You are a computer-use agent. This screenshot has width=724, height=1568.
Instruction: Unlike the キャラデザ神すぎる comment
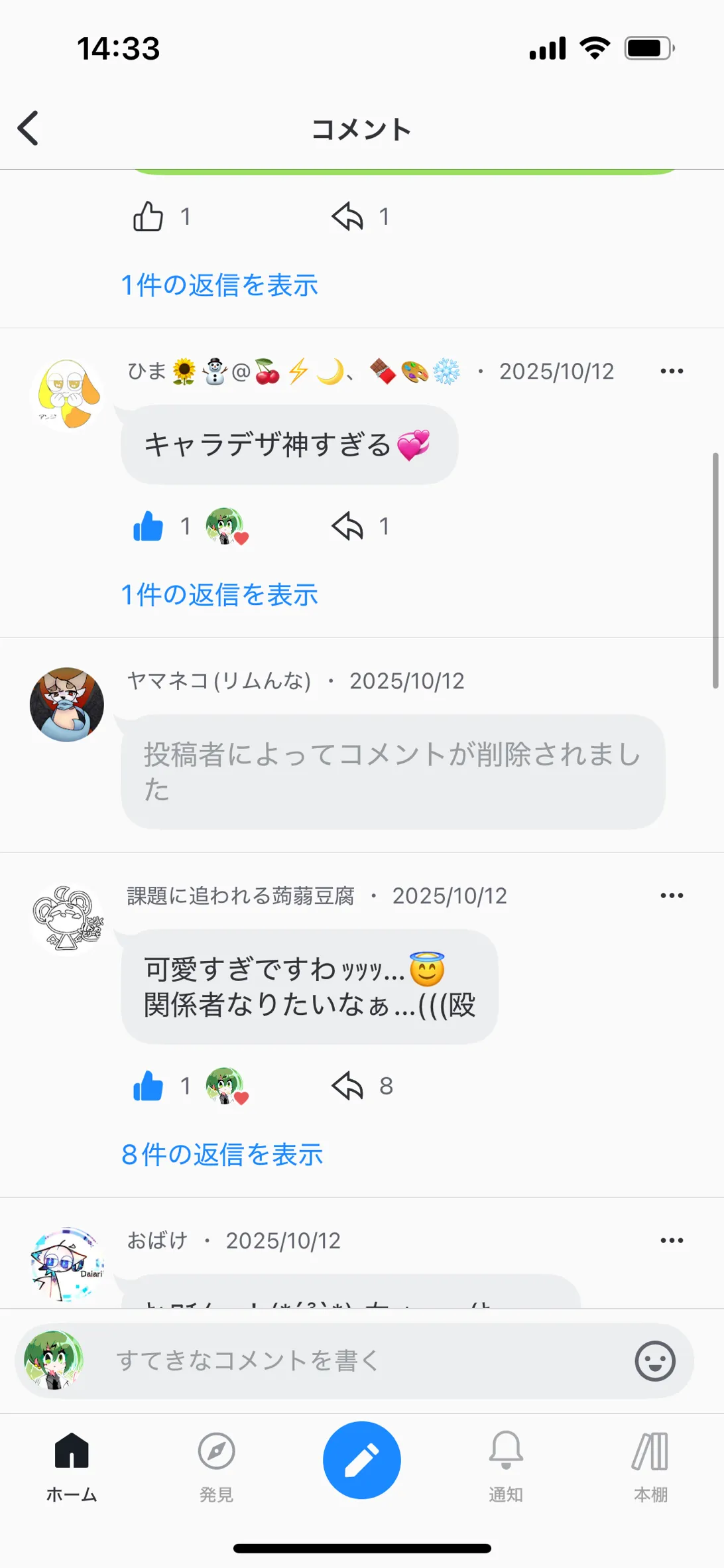(148, 527)
